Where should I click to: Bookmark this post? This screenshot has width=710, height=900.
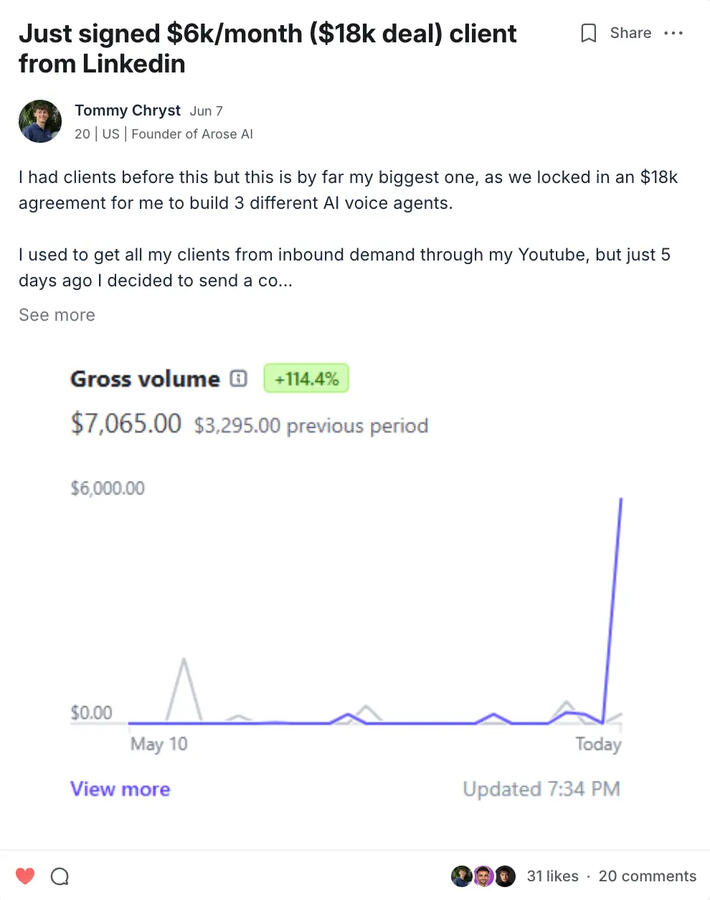pyautogui.click(x=589, y=33)
